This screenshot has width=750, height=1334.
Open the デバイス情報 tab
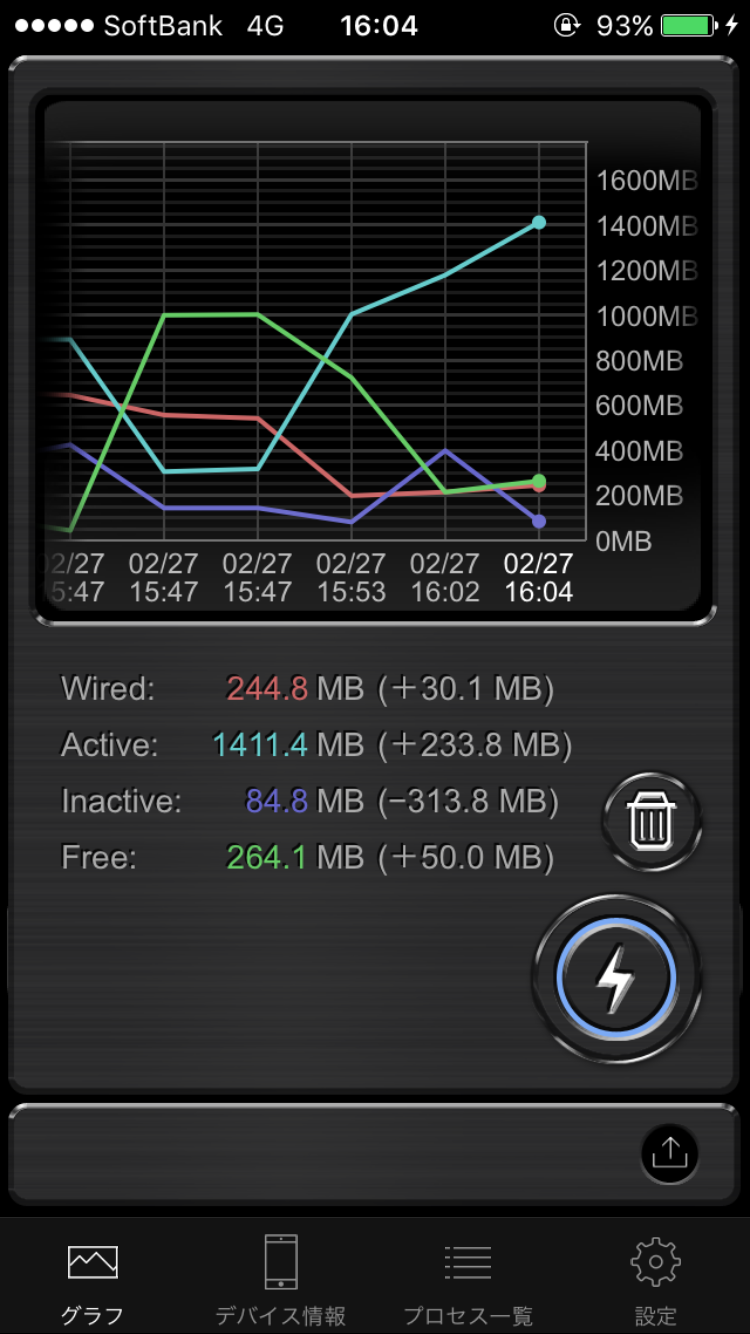tap(281, 1281)
